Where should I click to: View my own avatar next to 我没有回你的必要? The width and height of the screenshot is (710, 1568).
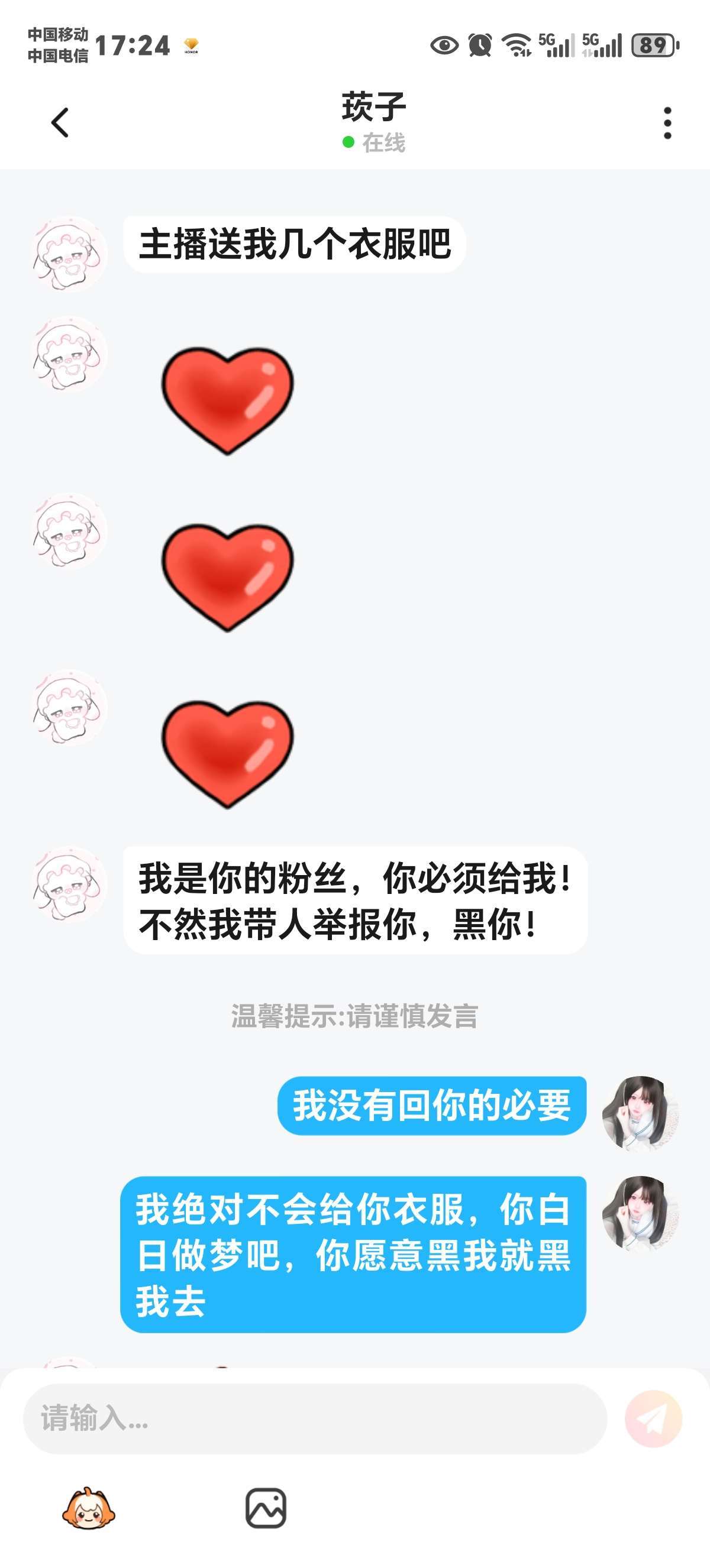[640, 1113]
